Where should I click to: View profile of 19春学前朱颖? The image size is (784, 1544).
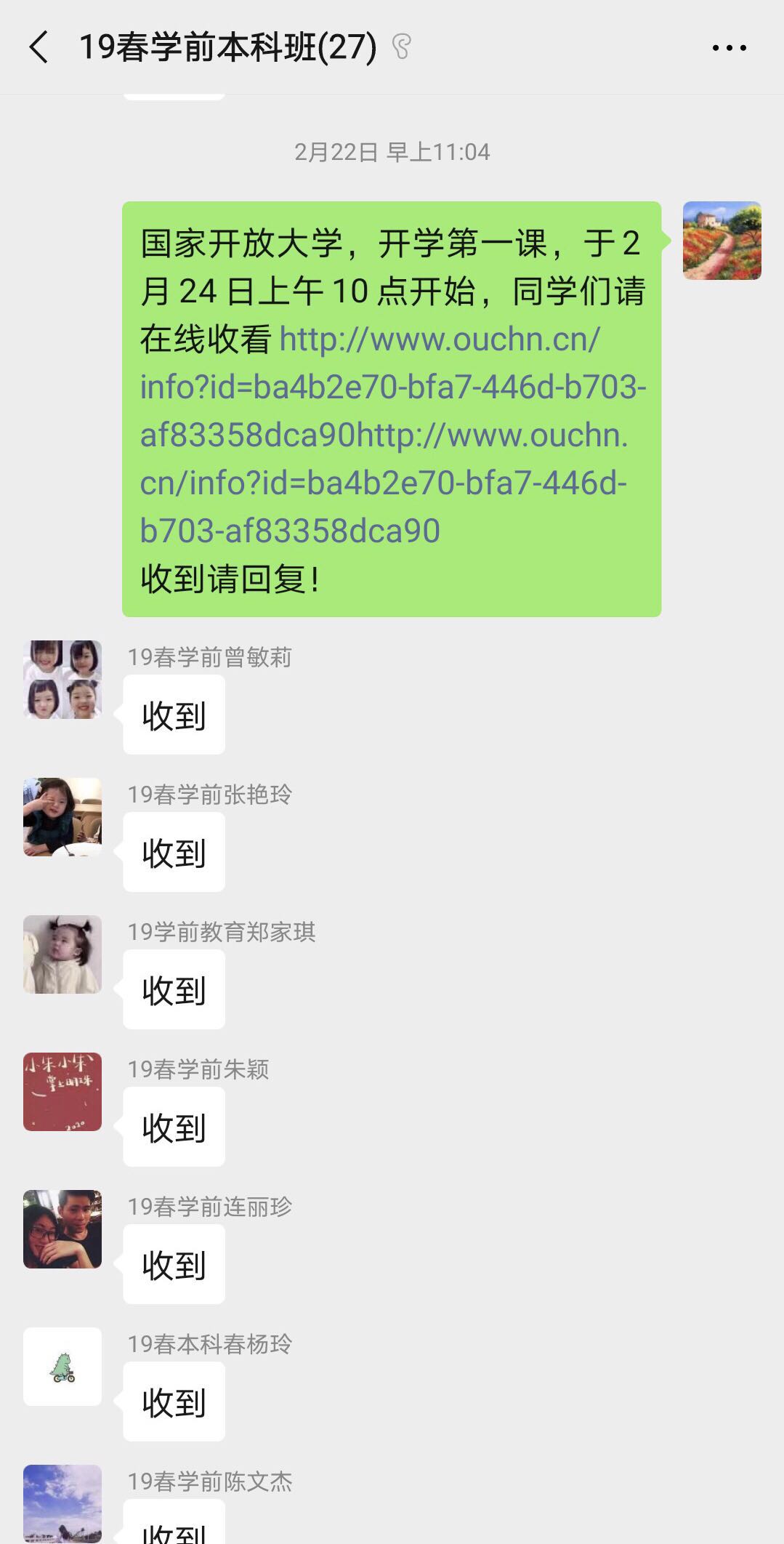pyautogui.click(x=62, y=1092)
